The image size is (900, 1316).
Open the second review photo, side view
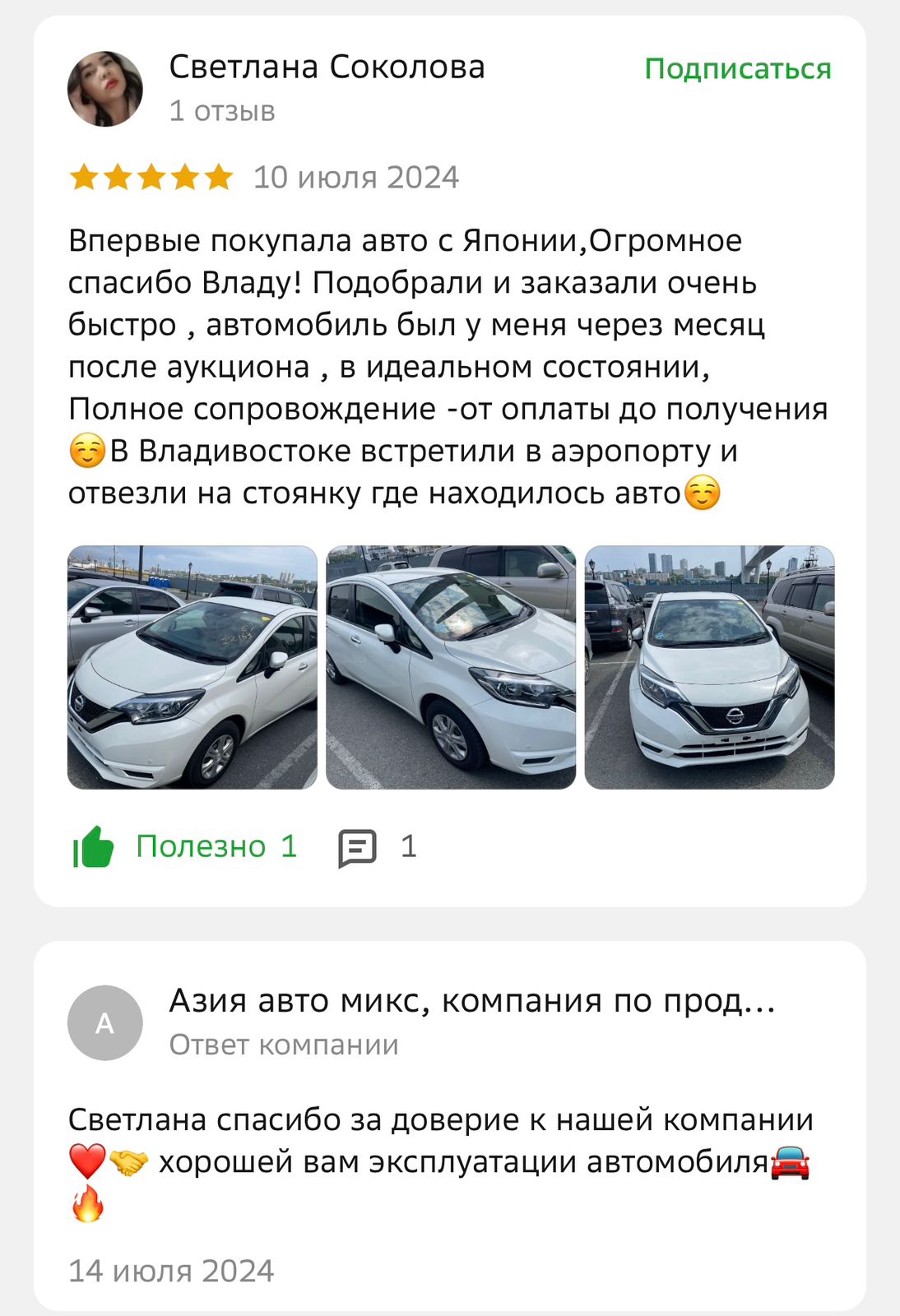[451, 667]
